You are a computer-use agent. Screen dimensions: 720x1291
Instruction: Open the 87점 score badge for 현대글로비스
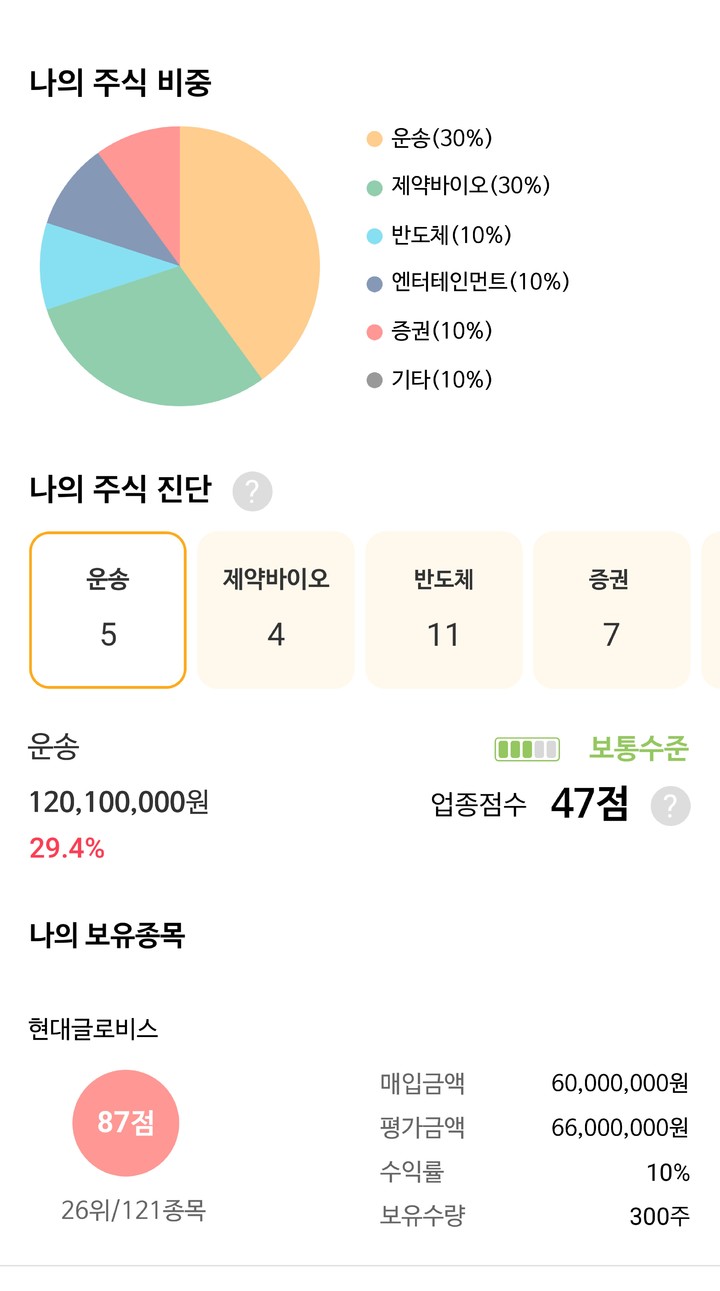point(123,1122)
